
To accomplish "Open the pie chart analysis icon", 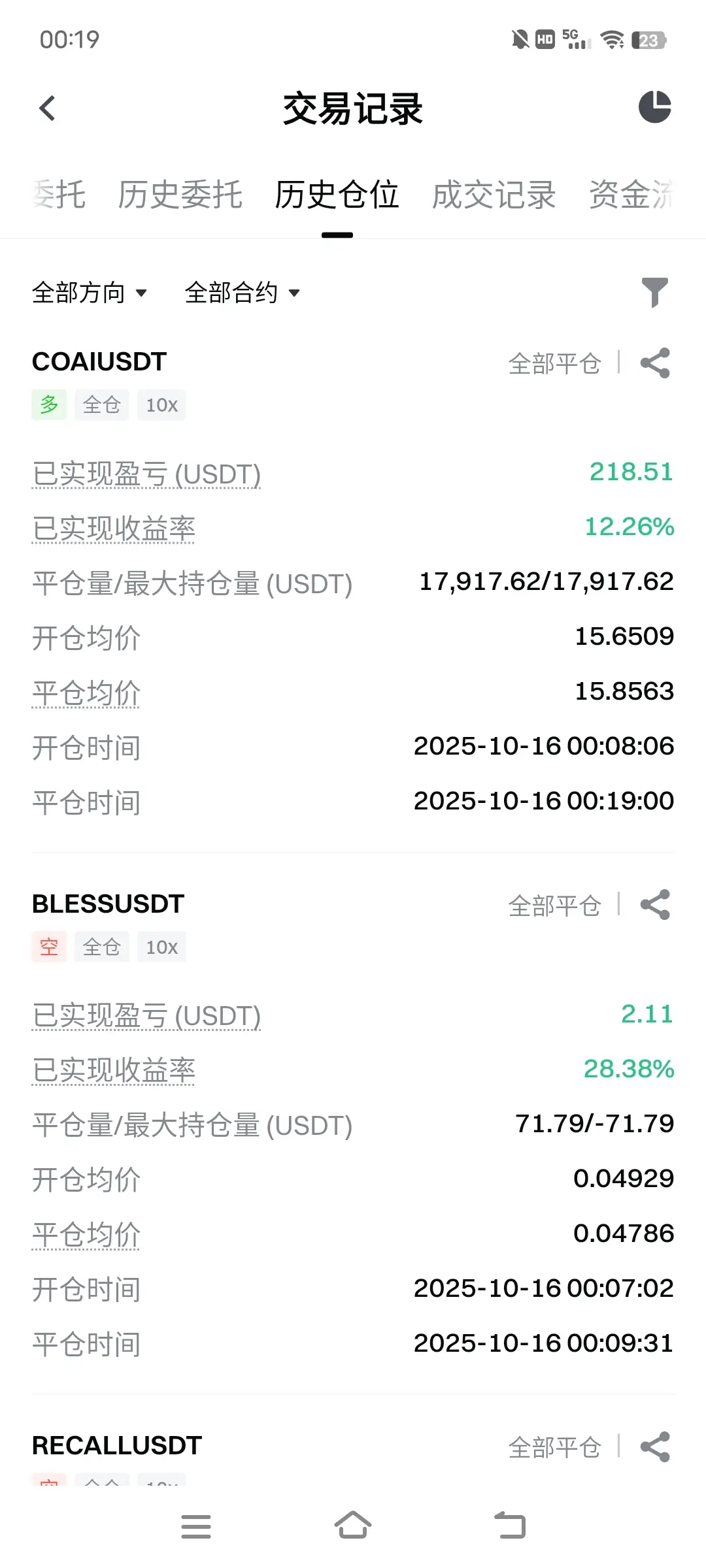I will (655, 107).
